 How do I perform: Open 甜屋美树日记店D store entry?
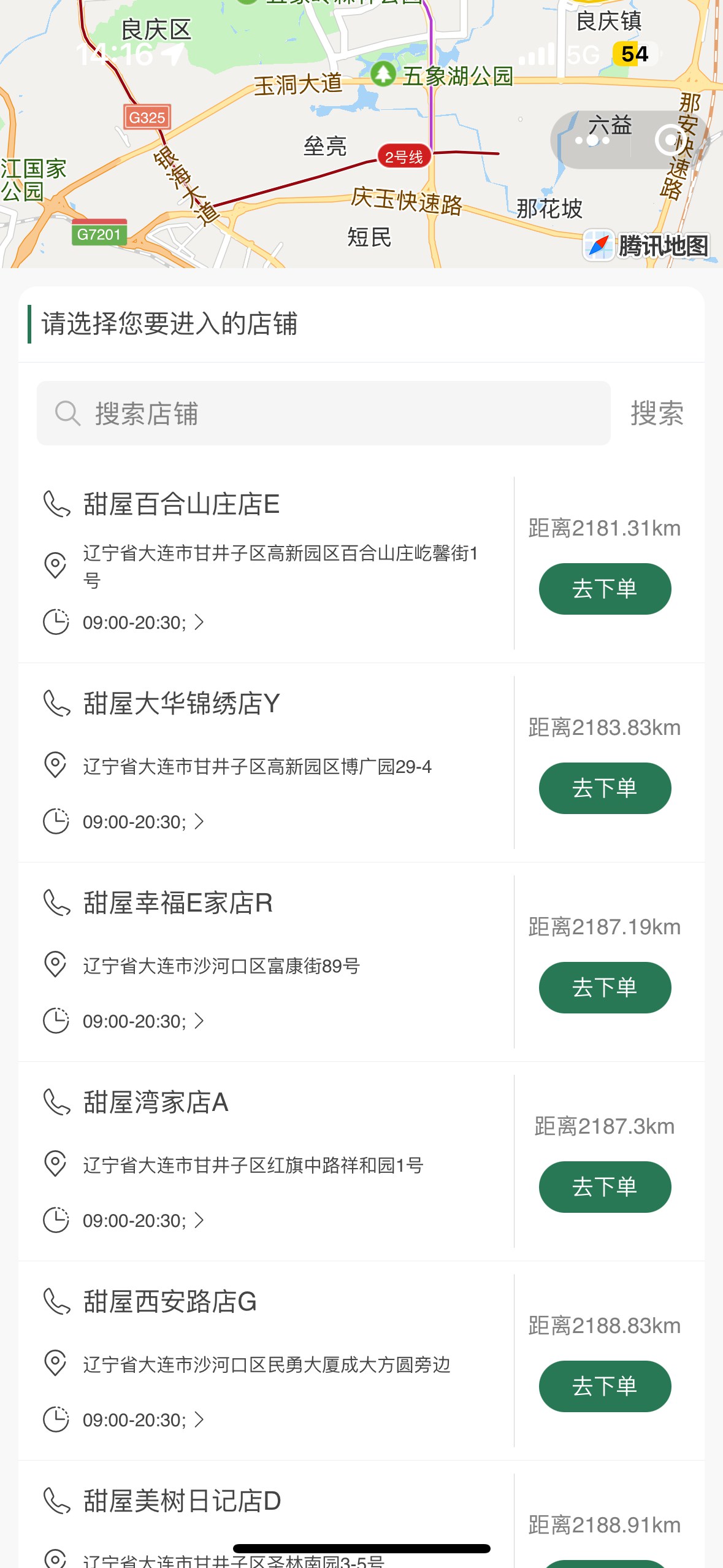click(x=182, y=1501)
